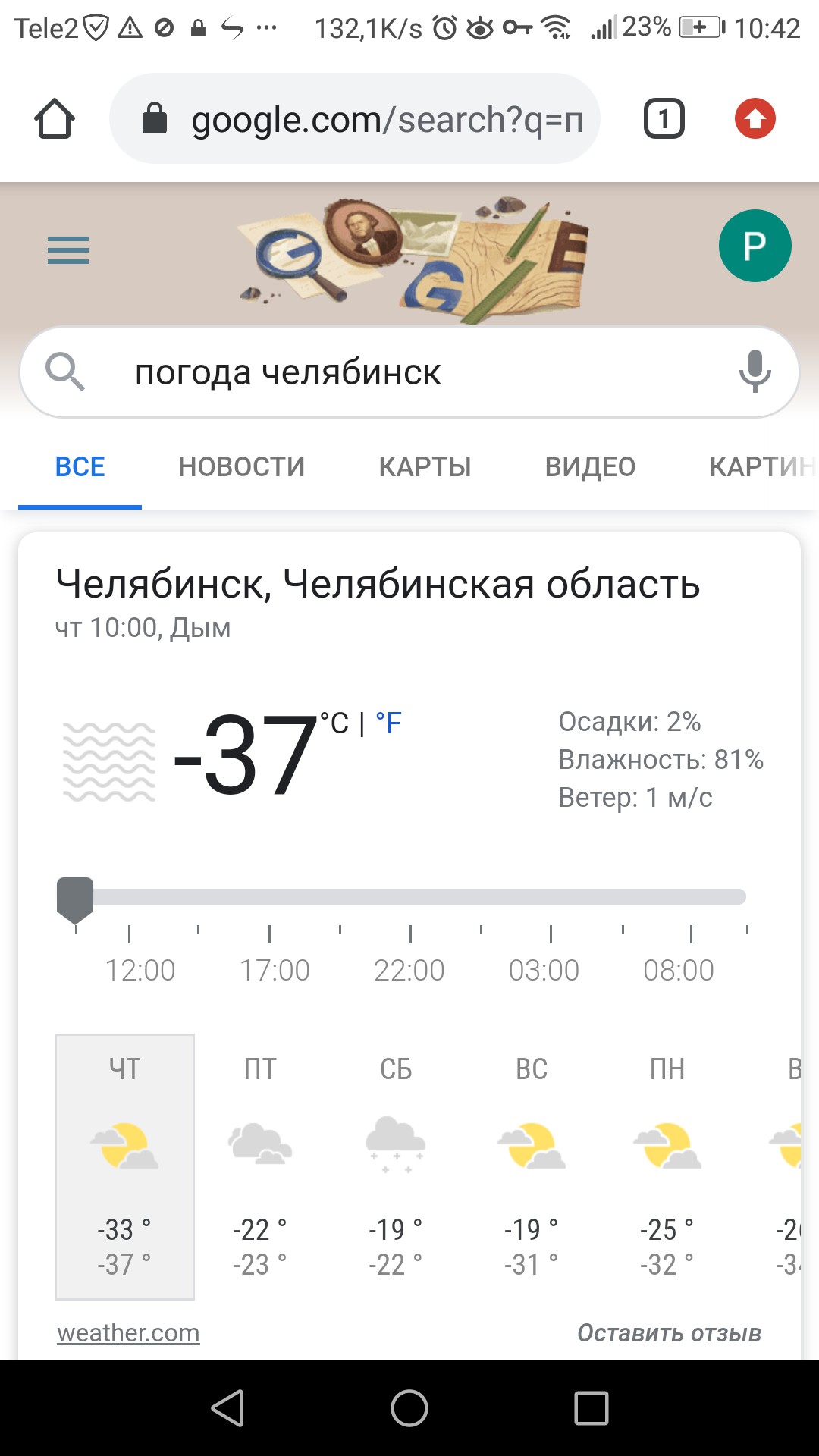Tap the red update arrow icon
The height and width of the screenshot is (1456, 819).
(755, 119)
